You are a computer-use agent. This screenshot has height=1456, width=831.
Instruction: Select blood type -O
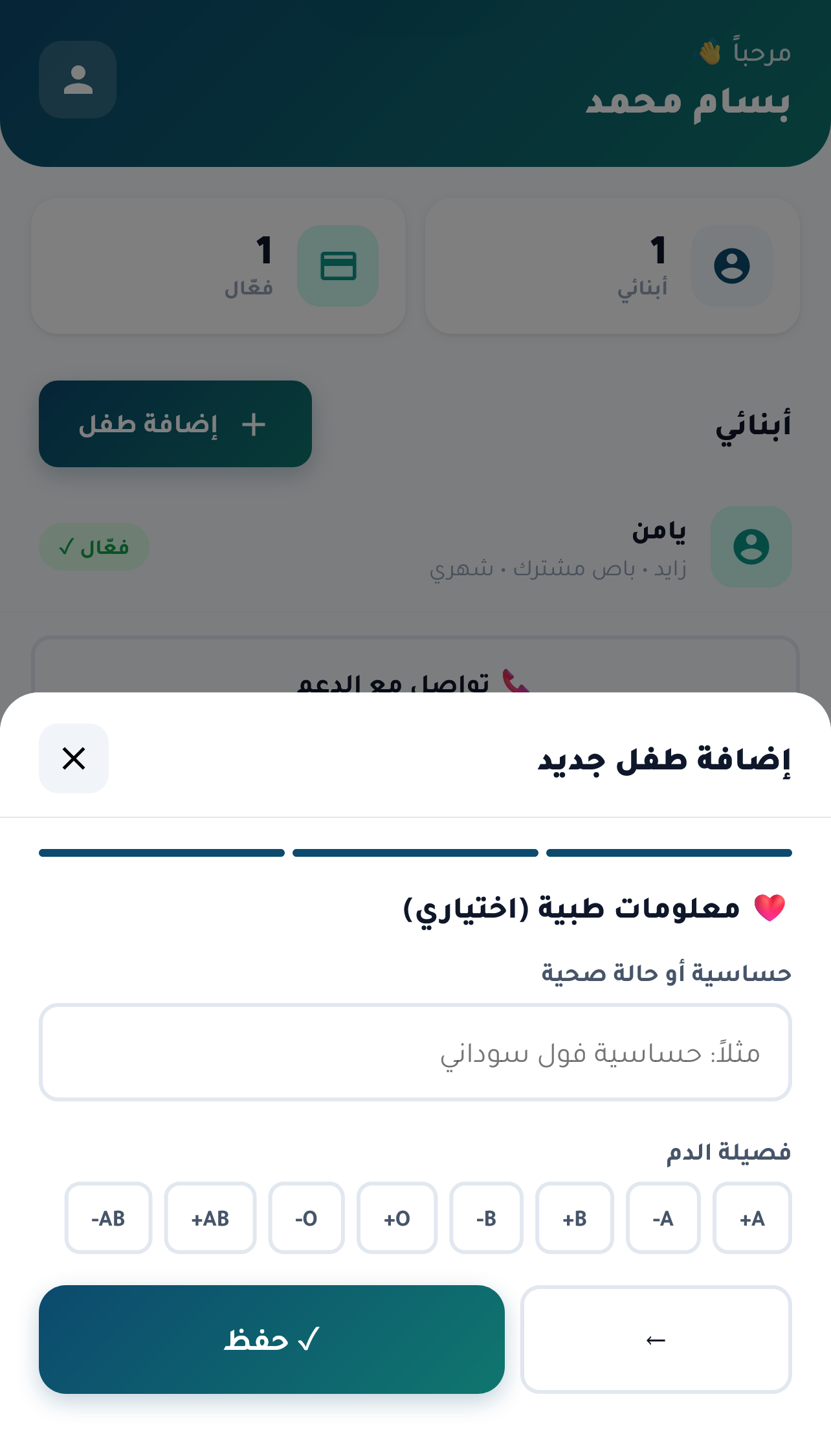[306, 1219]
